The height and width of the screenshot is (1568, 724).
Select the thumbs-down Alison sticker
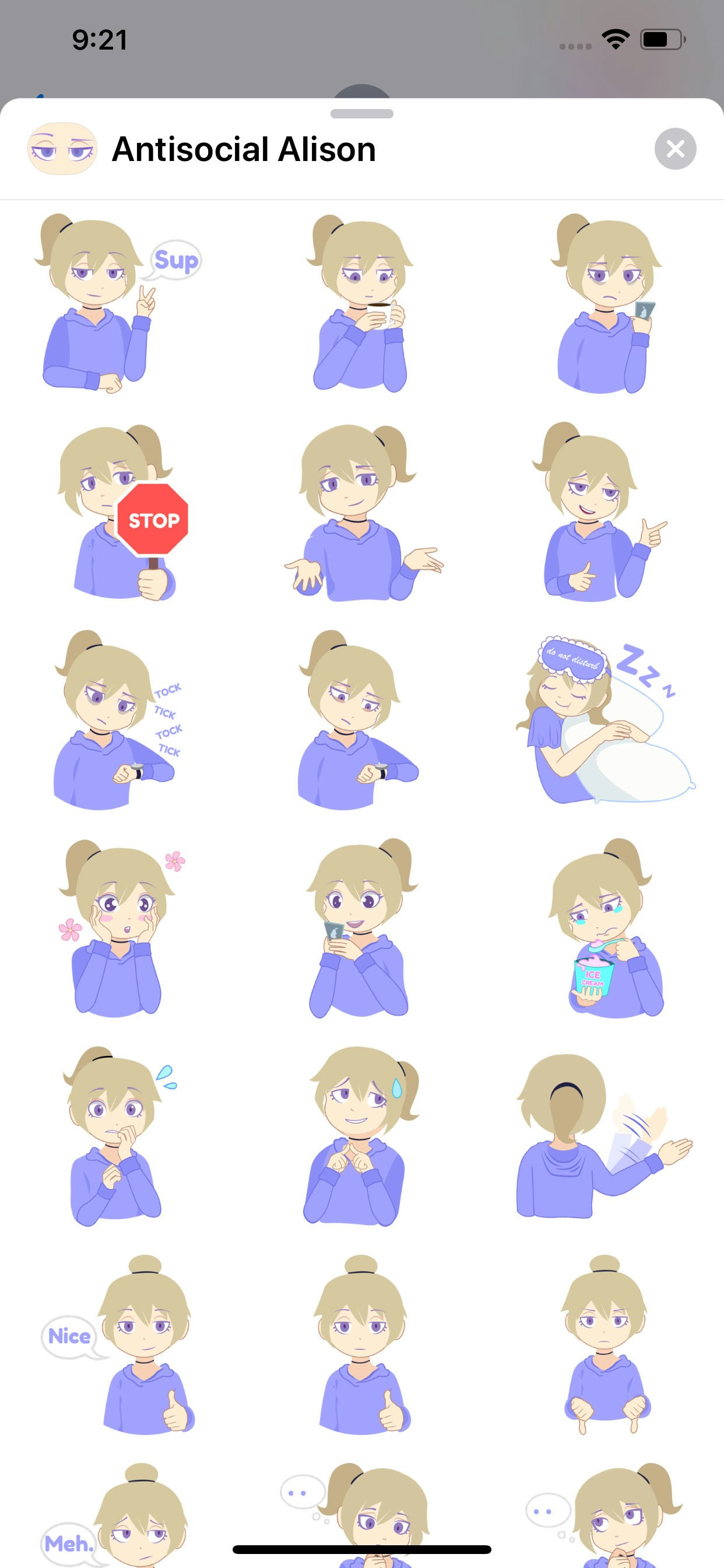click(602, 1339)
